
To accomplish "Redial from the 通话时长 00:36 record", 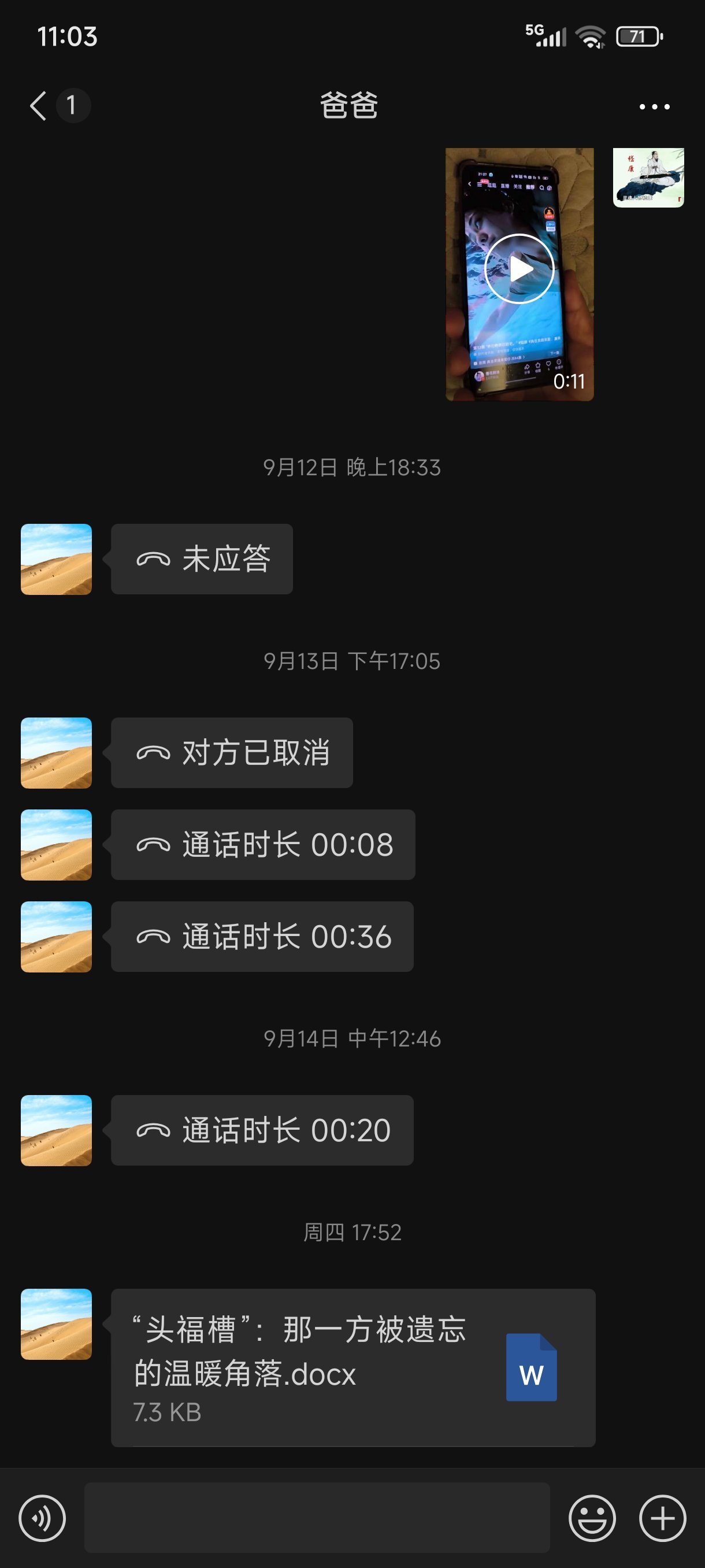I will [x=262, y=937].
